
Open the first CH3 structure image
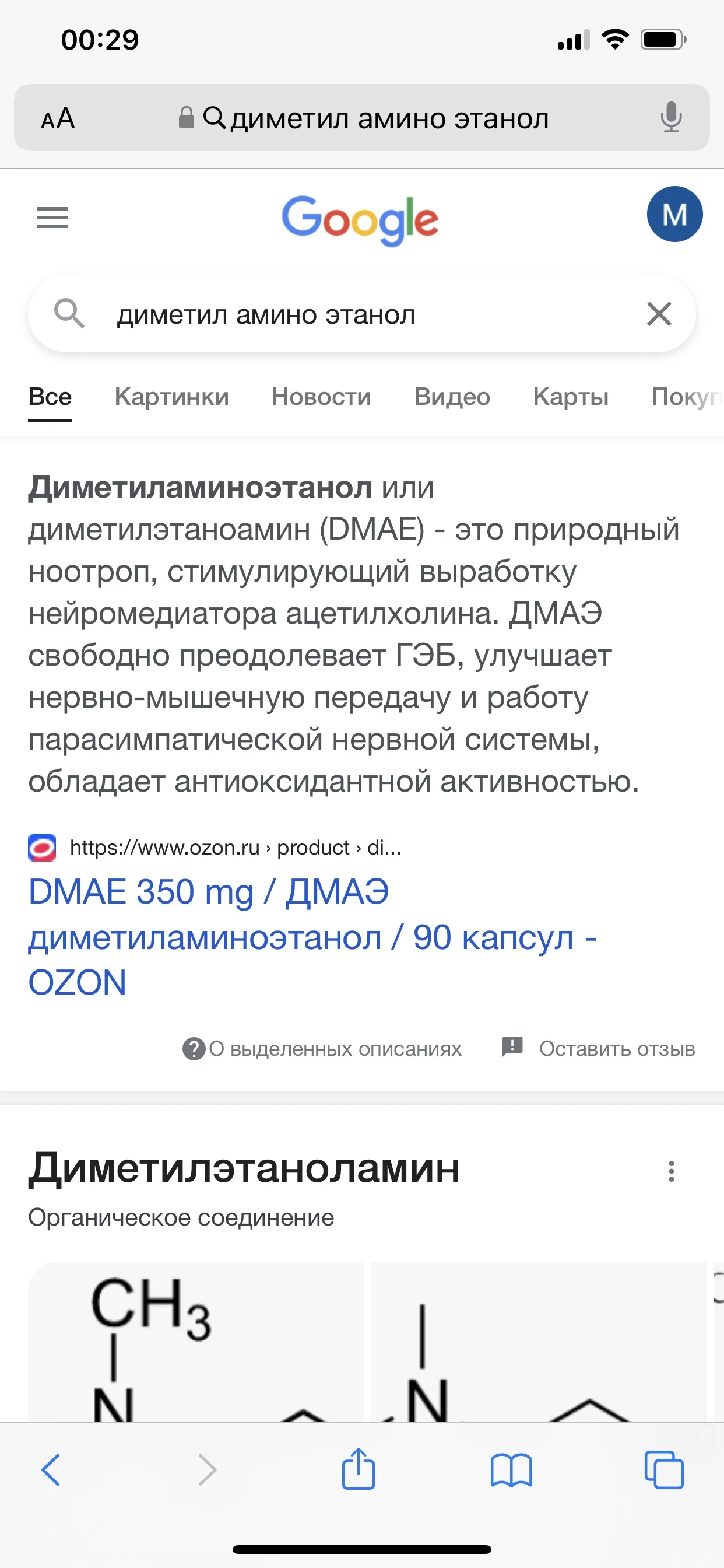click(x=196, y=1342)
